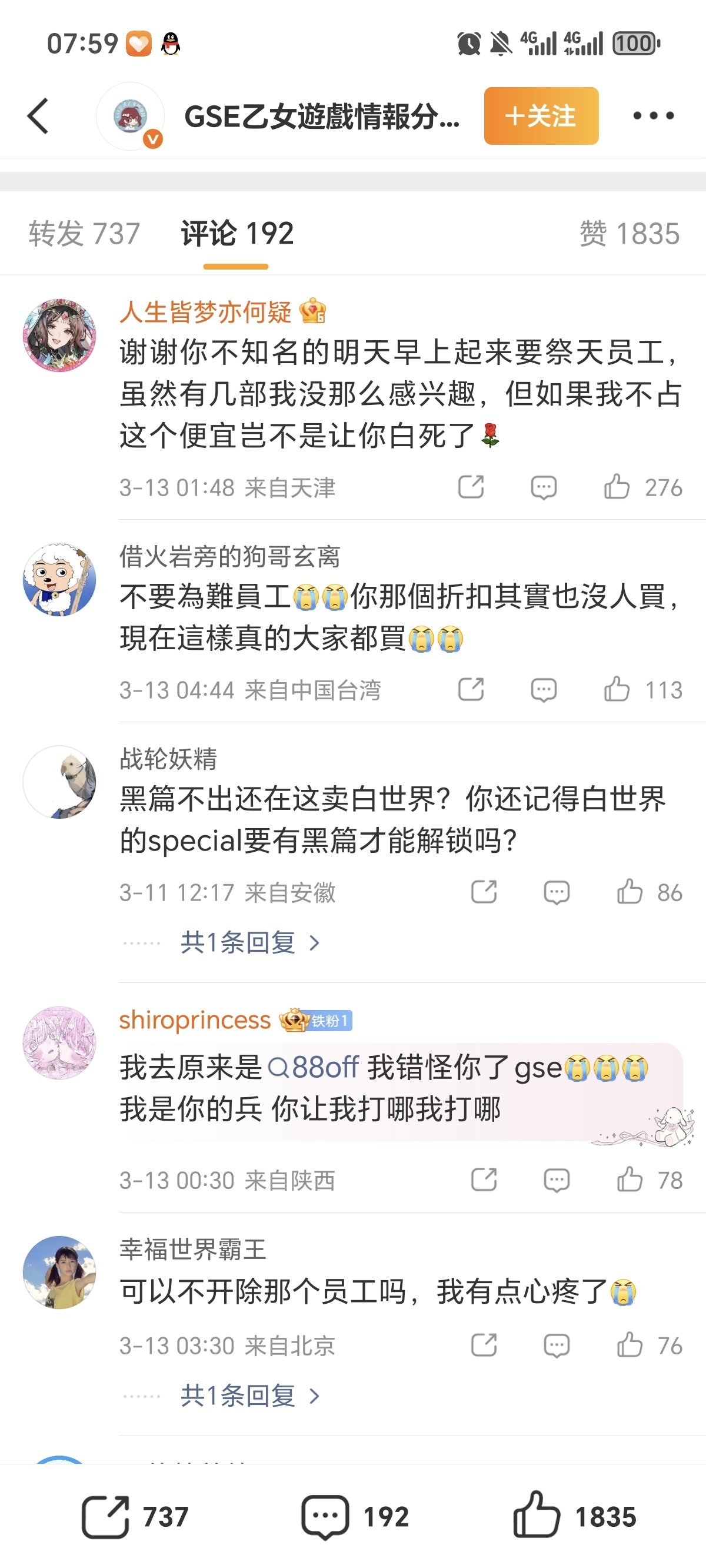Like 幸福世界霸王's comment

pos(630,1345)
